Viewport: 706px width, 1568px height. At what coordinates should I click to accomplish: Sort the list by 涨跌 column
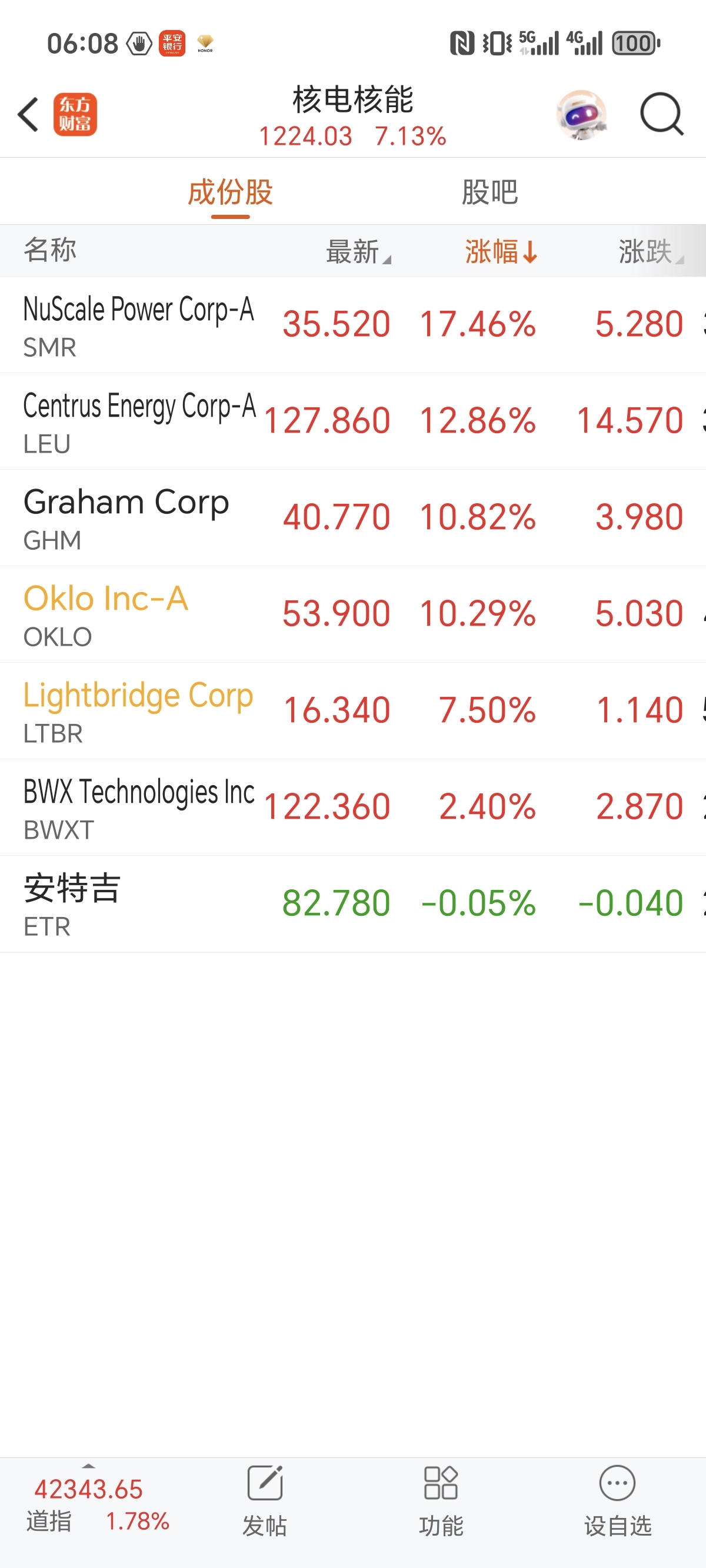(x=651, y=251)
